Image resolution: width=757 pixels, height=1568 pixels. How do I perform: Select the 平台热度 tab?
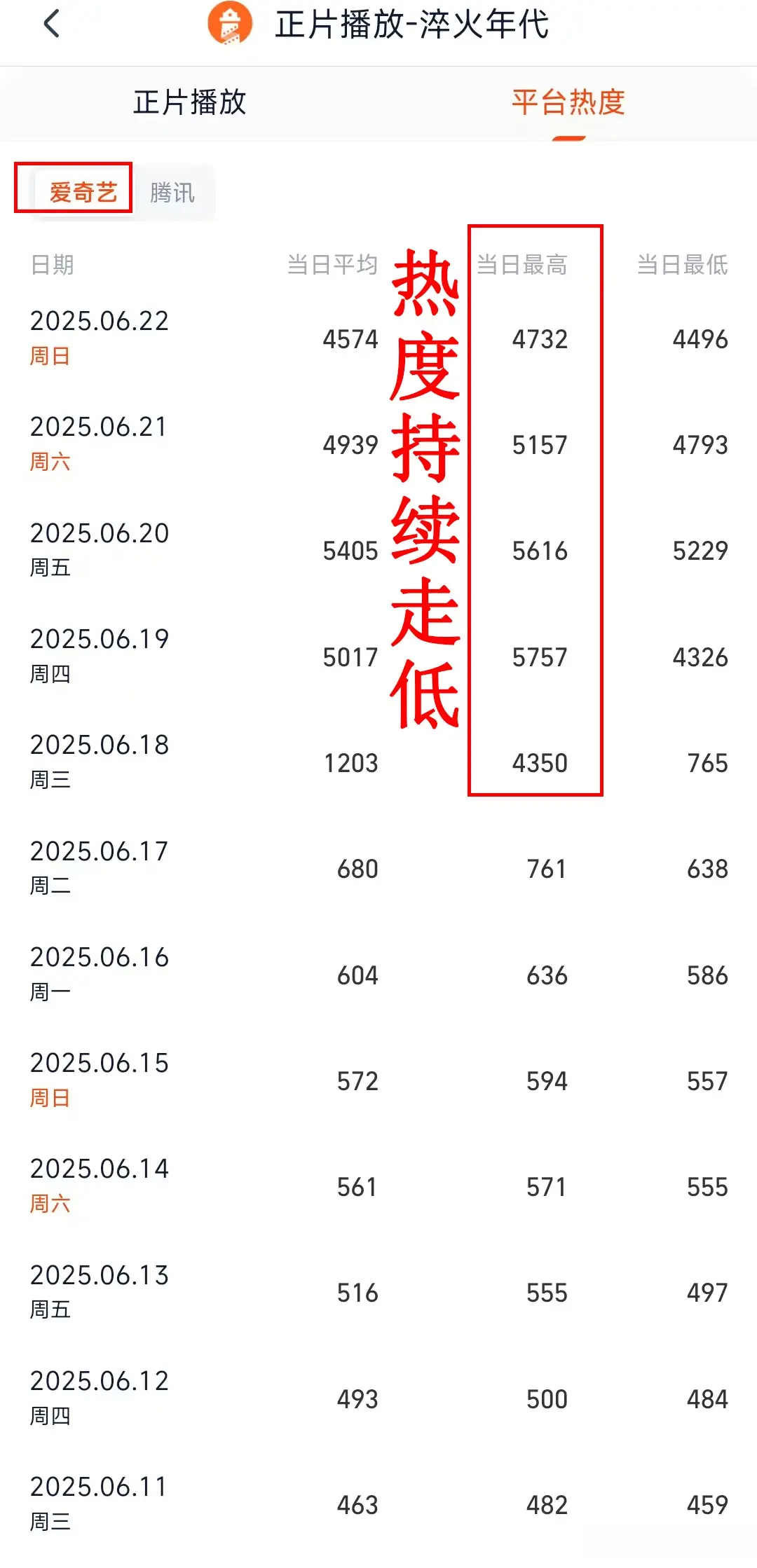[x=568, y=102]
